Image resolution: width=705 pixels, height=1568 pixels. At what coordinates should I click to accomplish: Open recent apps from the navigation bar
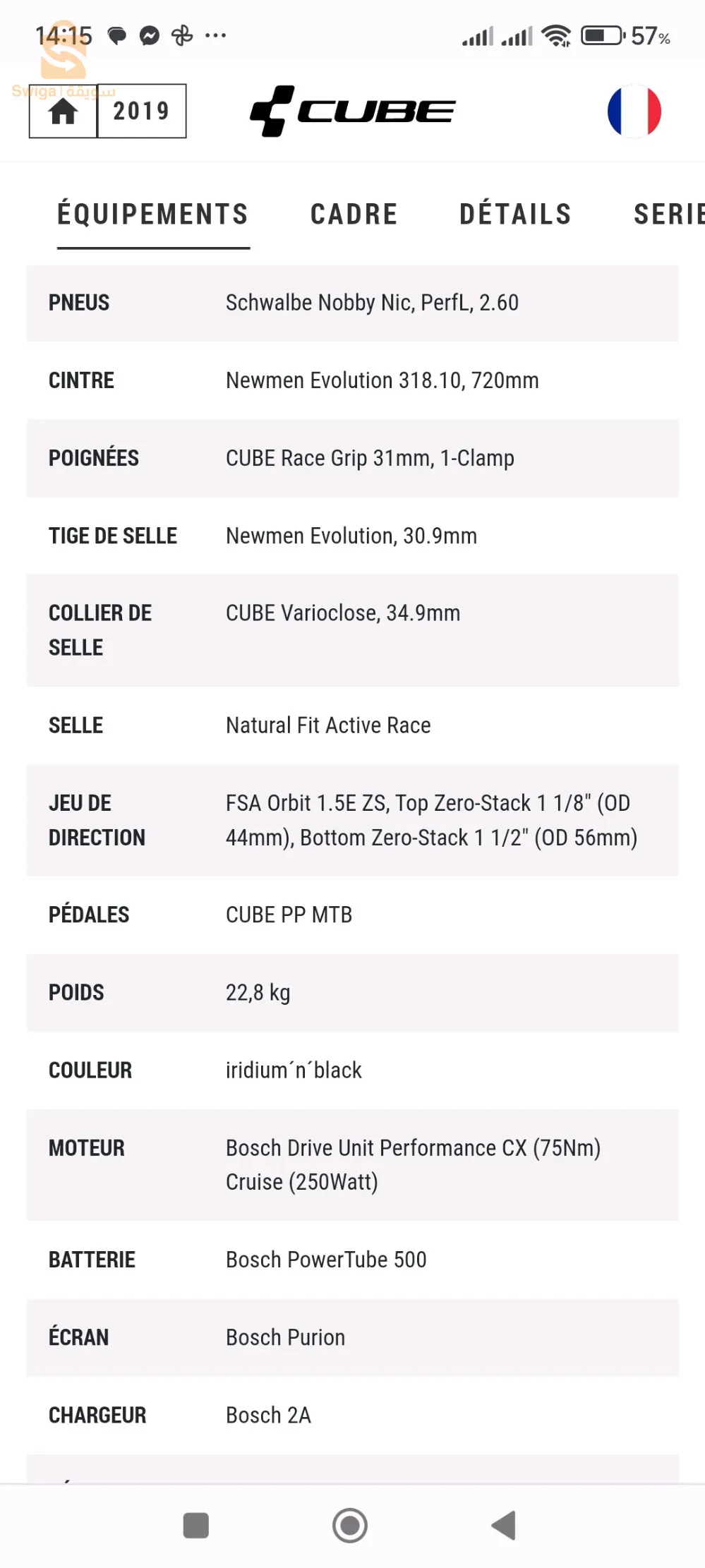pyautogui.click(x=196, y=1525)
